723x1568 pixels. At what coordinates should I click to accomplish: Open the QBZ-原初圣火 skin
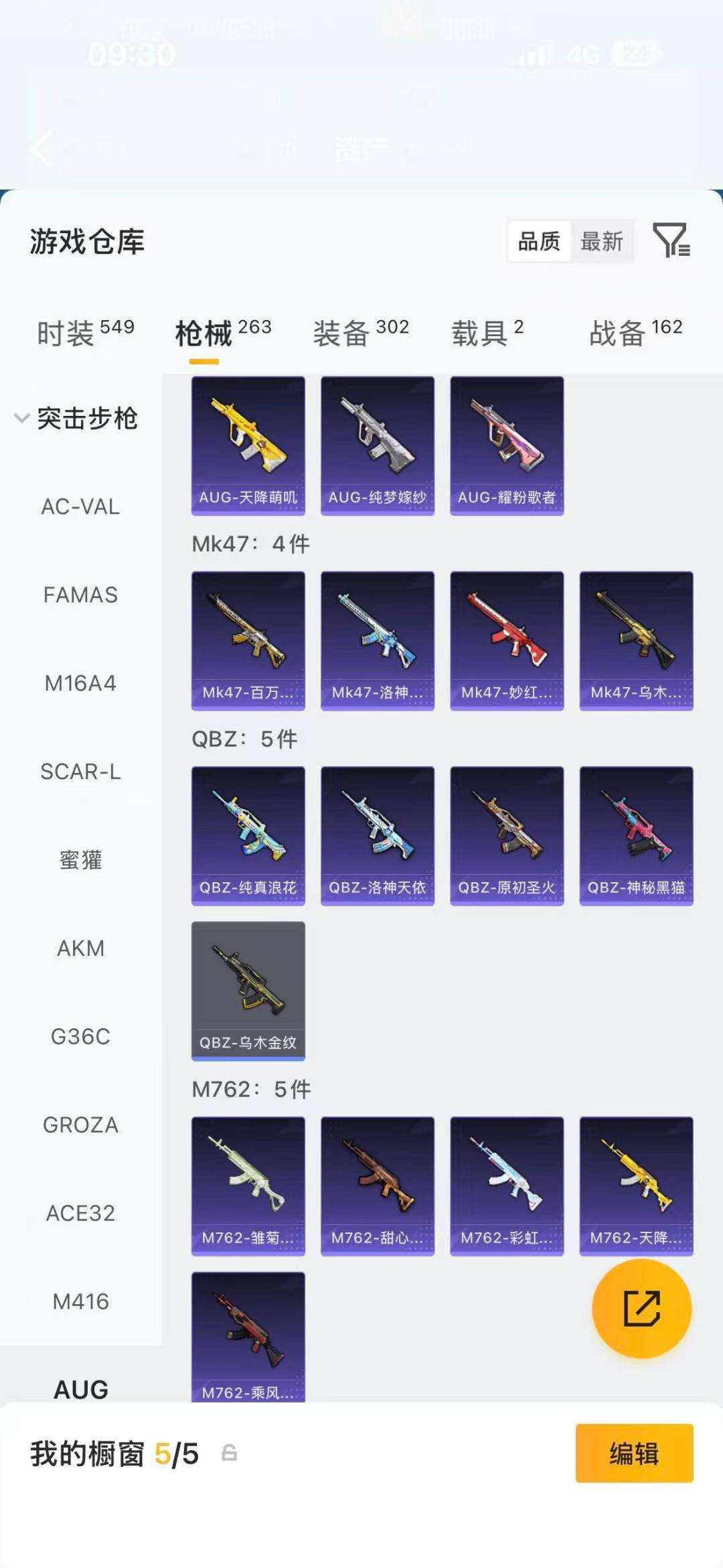507,835
